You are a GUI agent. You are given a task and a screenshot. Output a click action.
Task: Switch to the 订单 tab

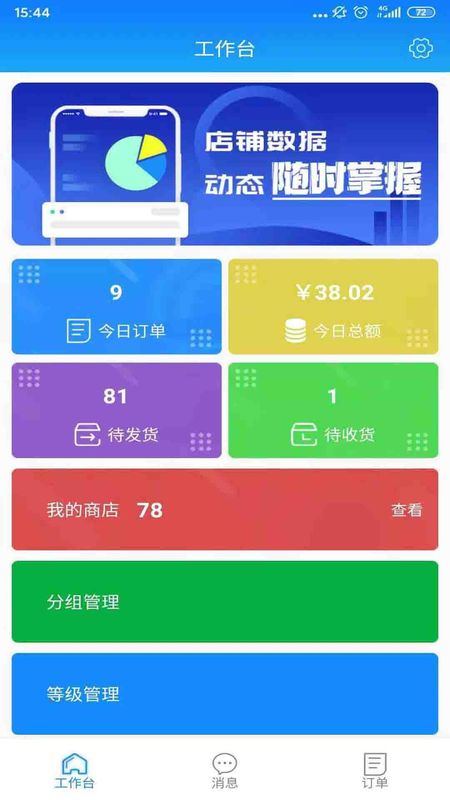point(375,771)
